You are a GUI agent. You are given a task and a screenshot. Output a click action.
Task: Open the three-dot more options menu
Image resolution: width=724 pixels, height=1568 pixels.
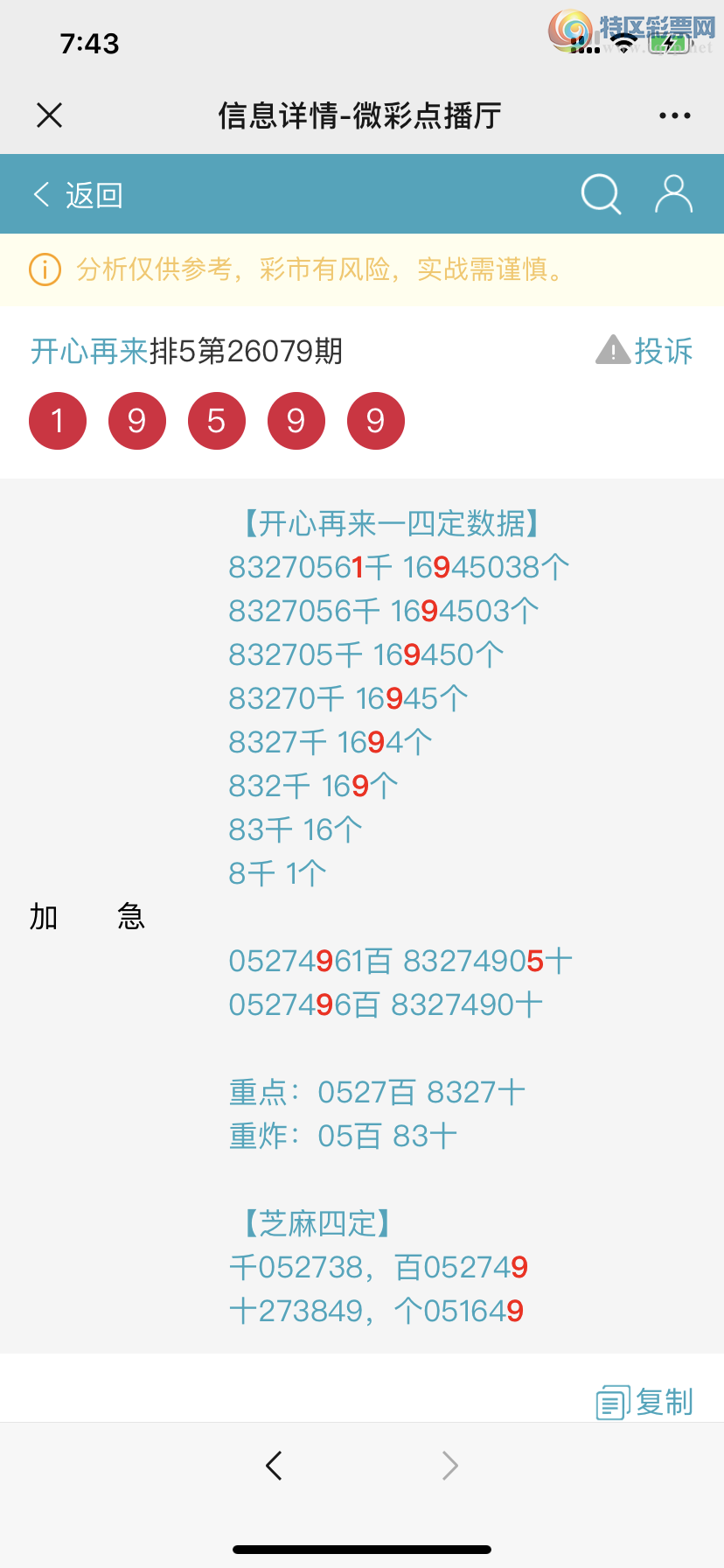pos(672,115)
